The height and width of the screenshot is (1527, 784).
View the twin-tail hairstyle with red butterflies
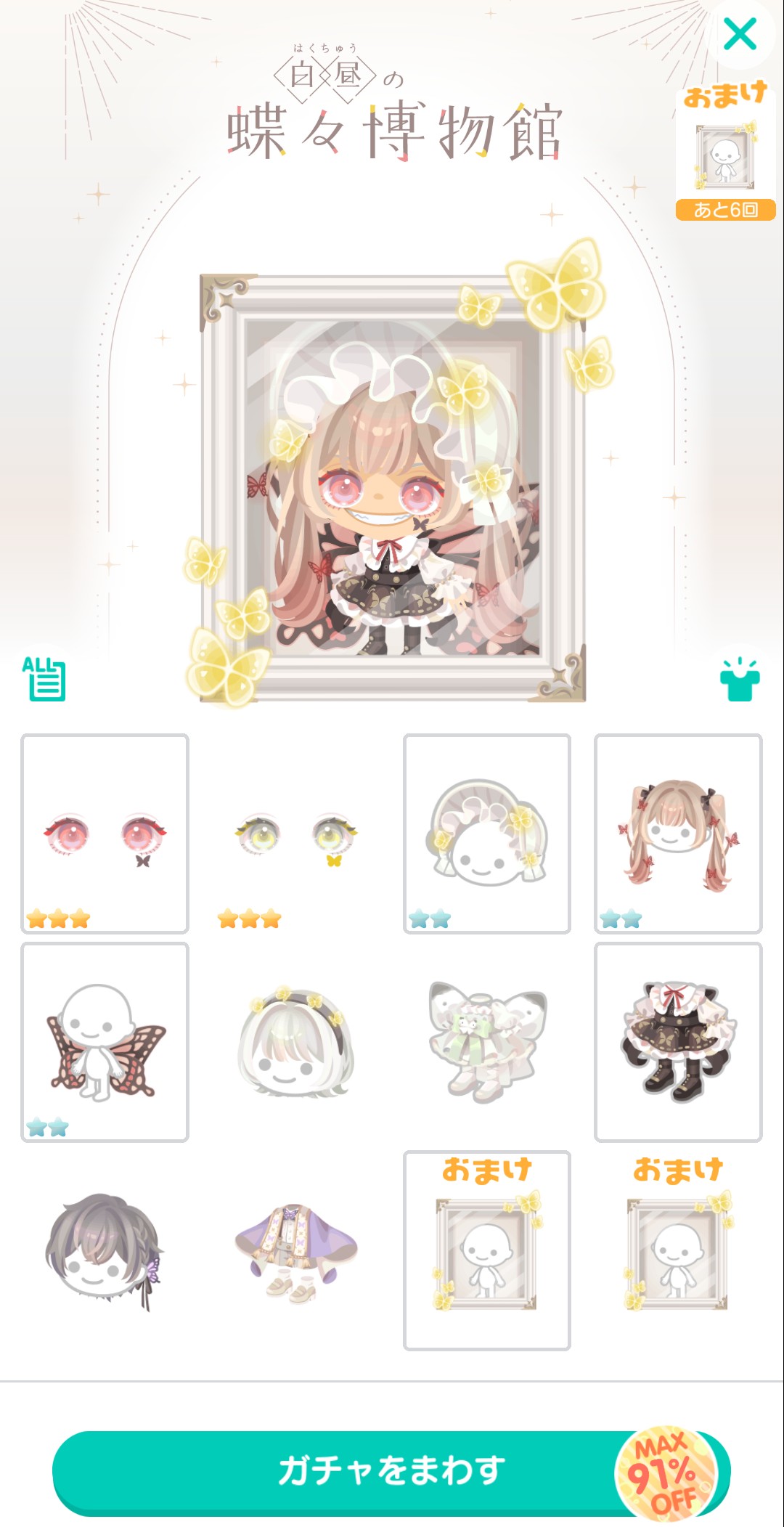point(678,834)
